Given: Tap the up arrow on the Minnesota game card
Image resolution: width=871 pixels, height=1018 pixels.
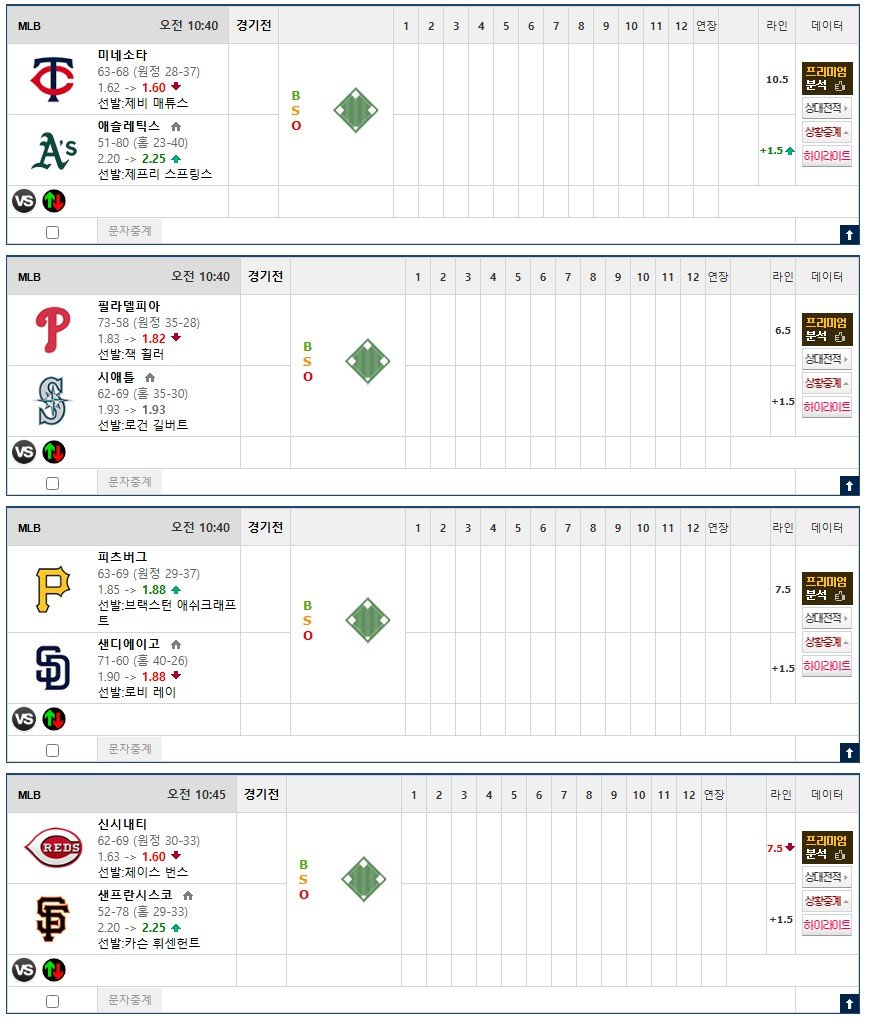Looking at the screenshot, I should (849, 234).
